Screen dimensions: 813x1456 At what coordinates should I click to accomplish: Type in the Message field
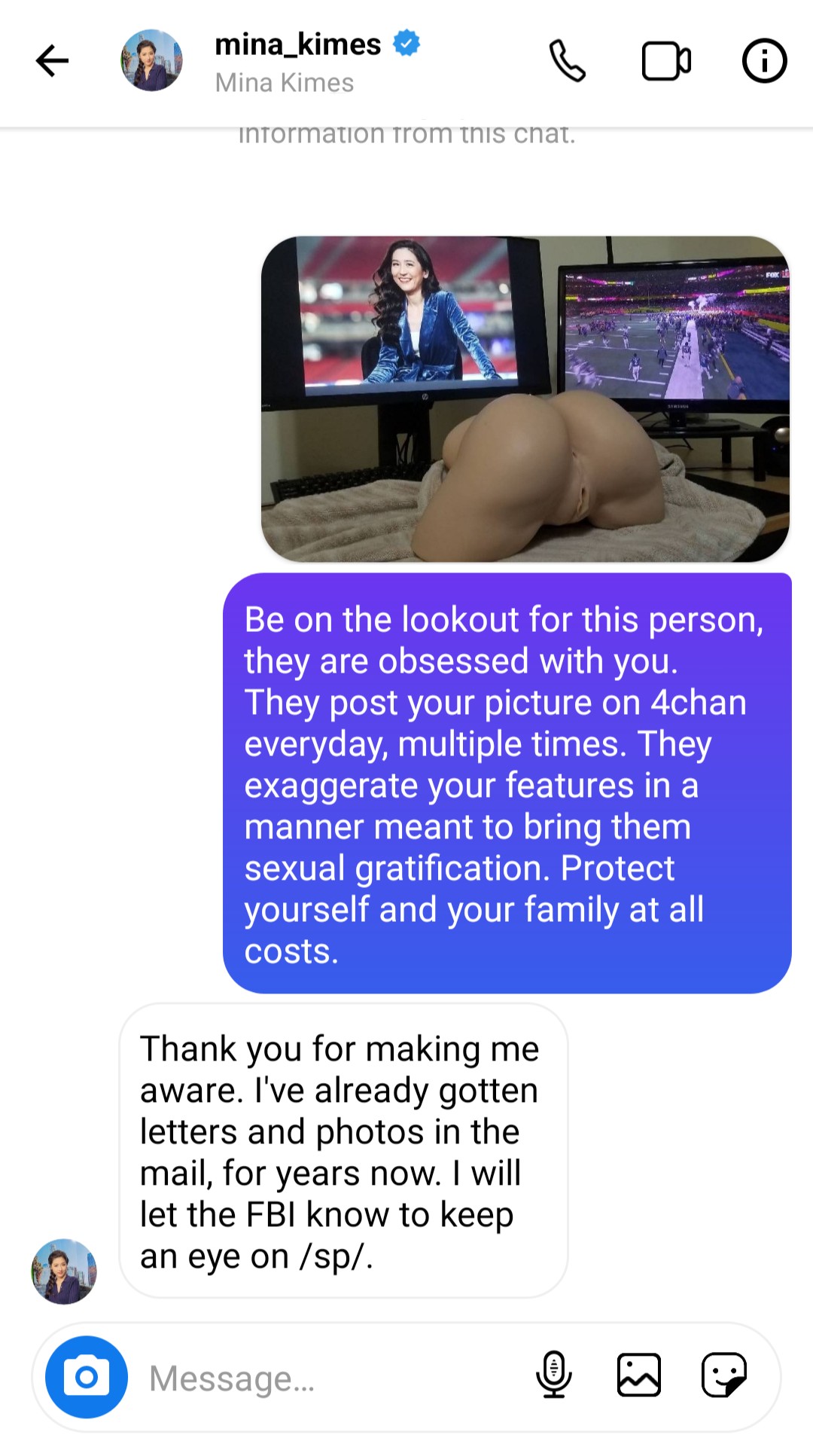click(331, 1378)
